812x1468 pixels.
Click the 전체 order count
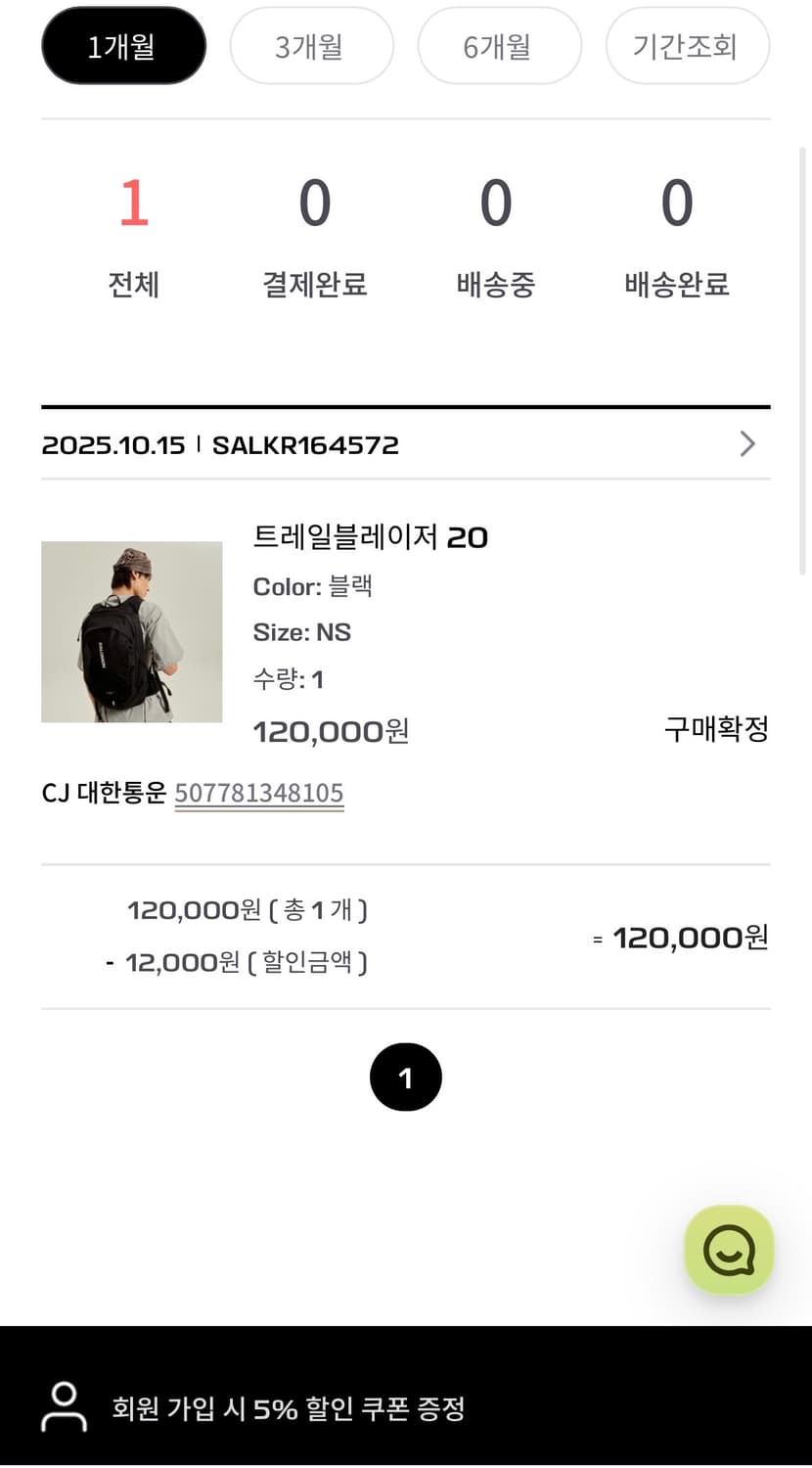pos(133,235)
